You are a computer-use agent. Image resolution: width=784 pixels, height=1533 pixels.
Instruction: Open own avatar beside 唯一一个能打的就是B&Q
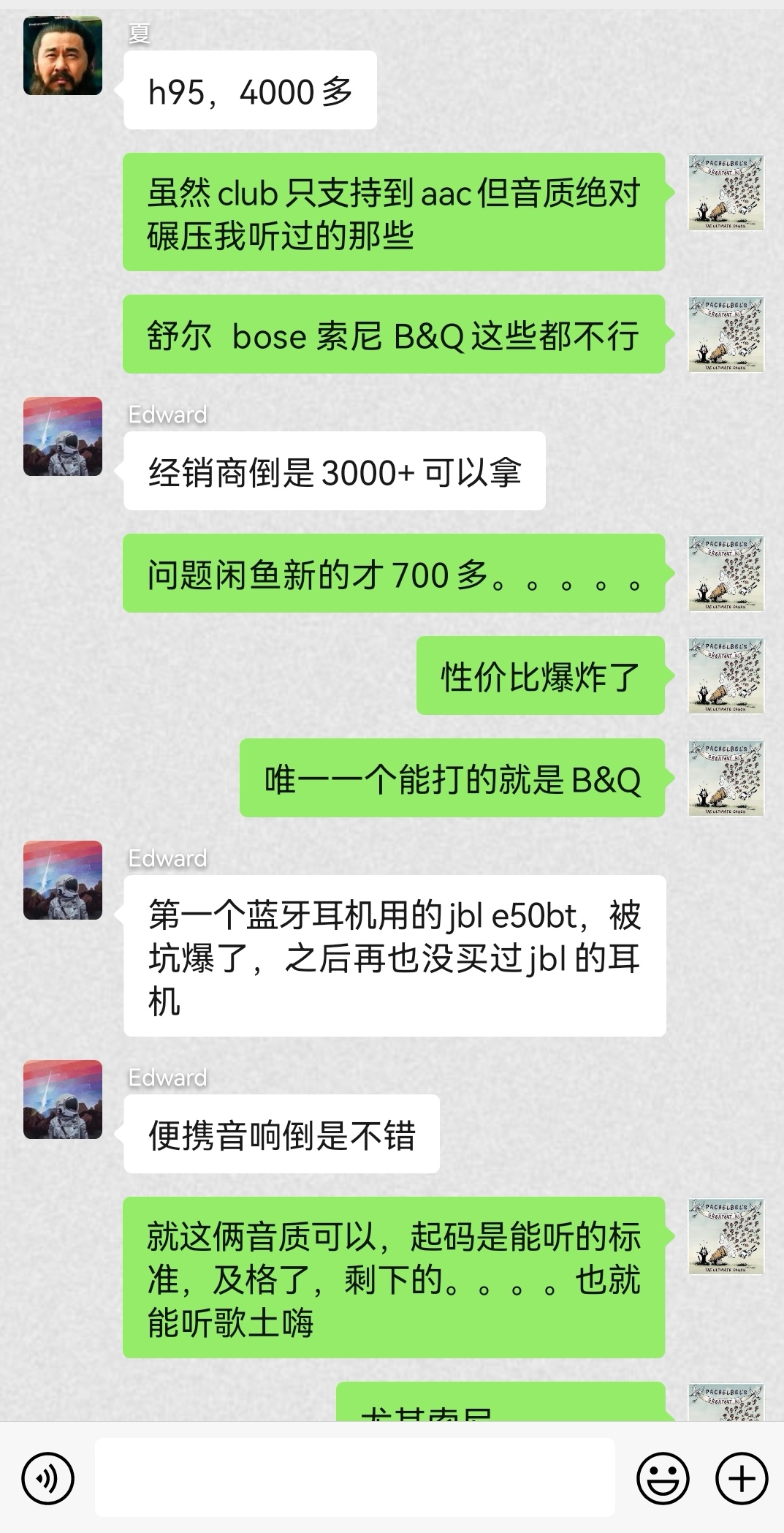pos(726,778)
